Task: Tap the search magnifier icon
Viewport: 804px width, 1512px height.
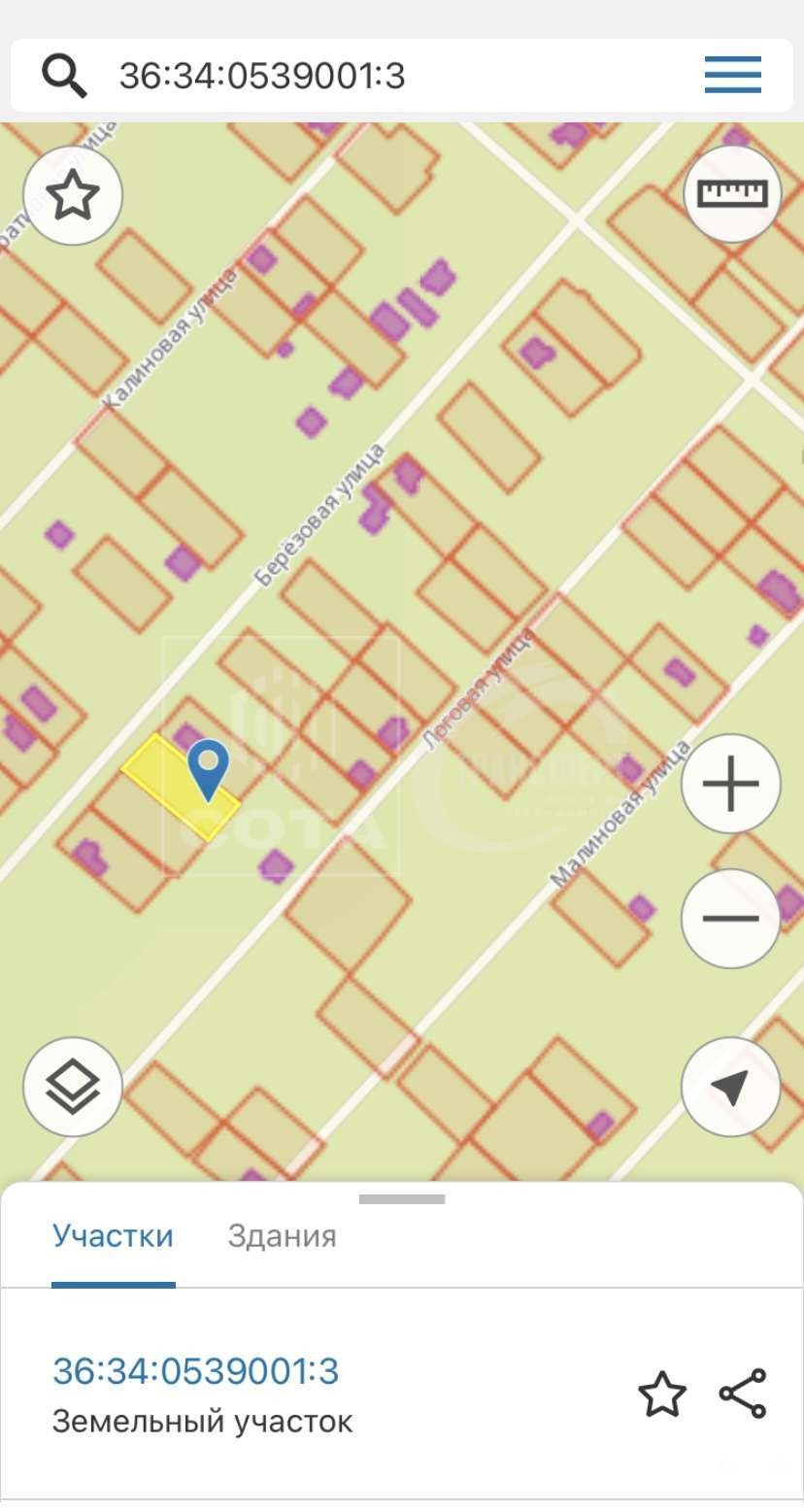Action: [65, 75]
